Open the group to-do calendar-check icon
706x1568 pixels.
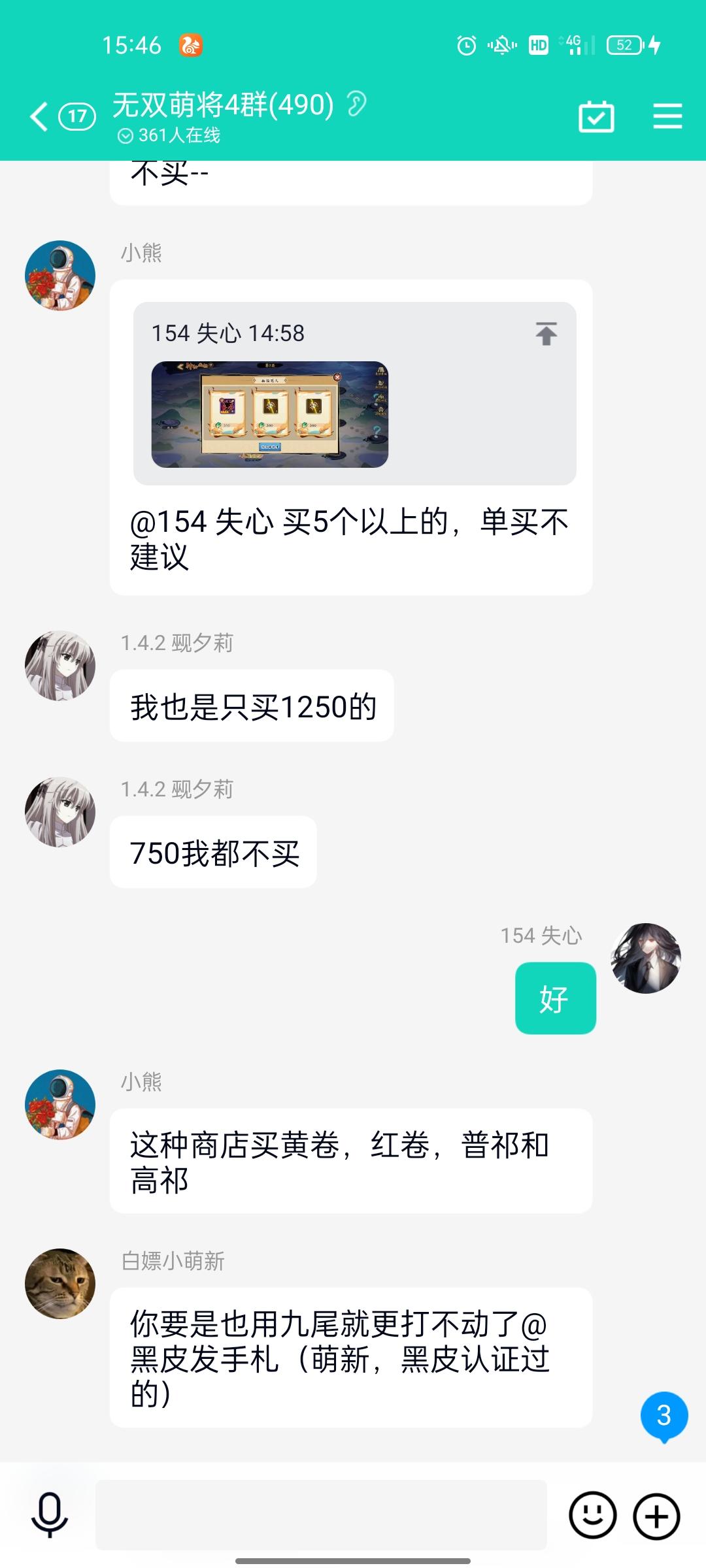(597, 116)
